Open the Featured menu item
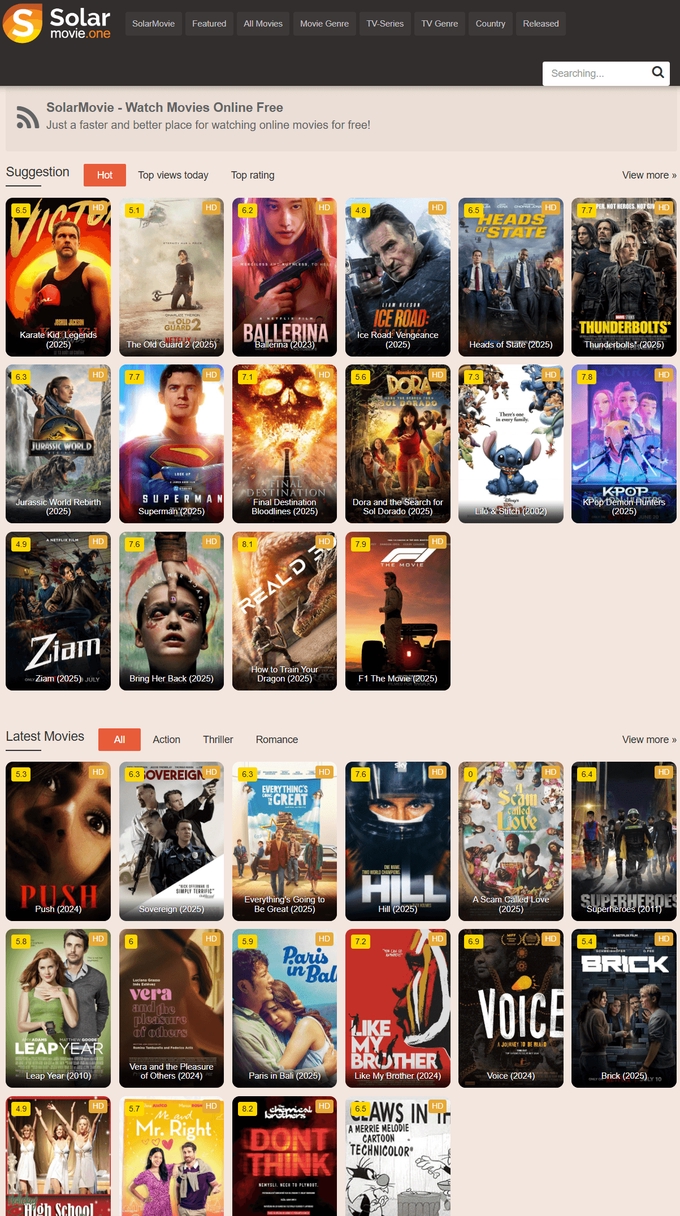 click(209, 23)
